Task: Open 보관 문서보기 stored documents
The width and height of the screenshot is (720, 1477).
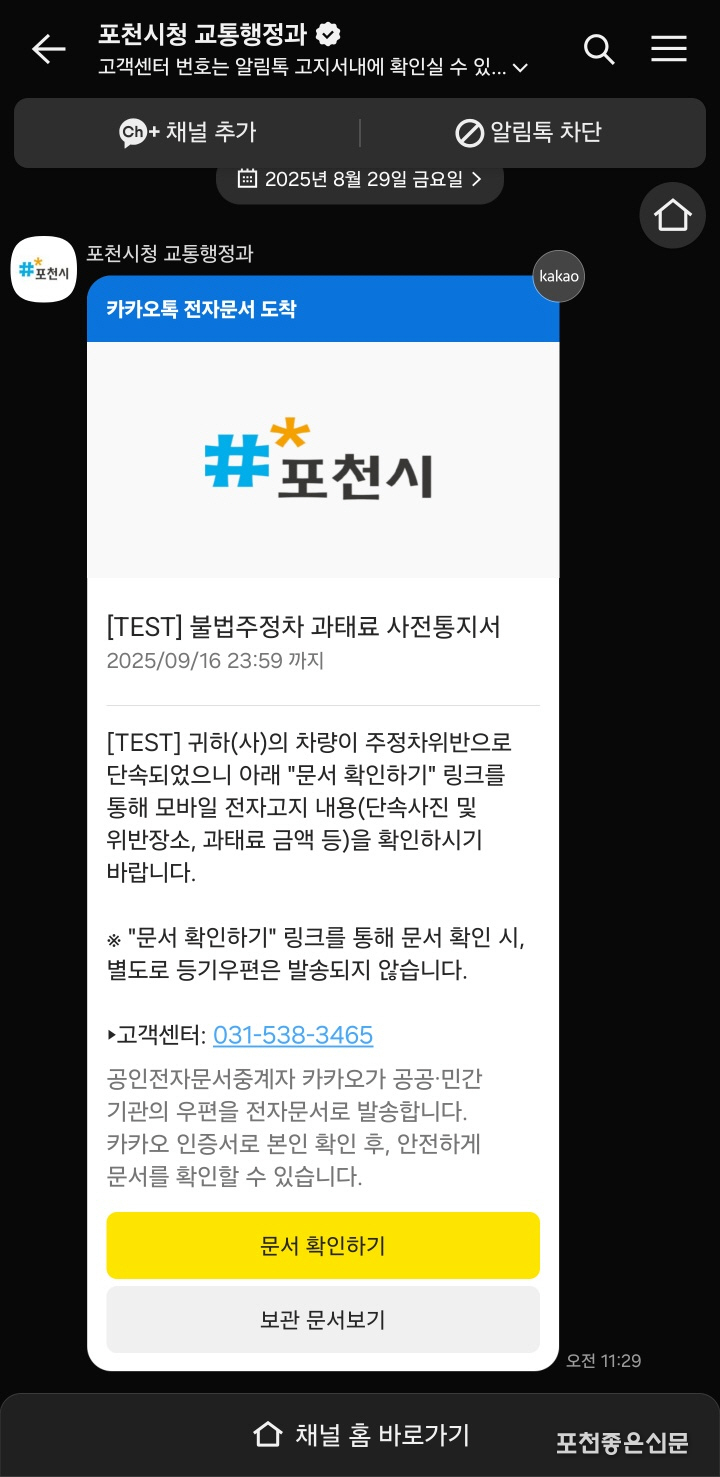Action: tap(323, 1319)
